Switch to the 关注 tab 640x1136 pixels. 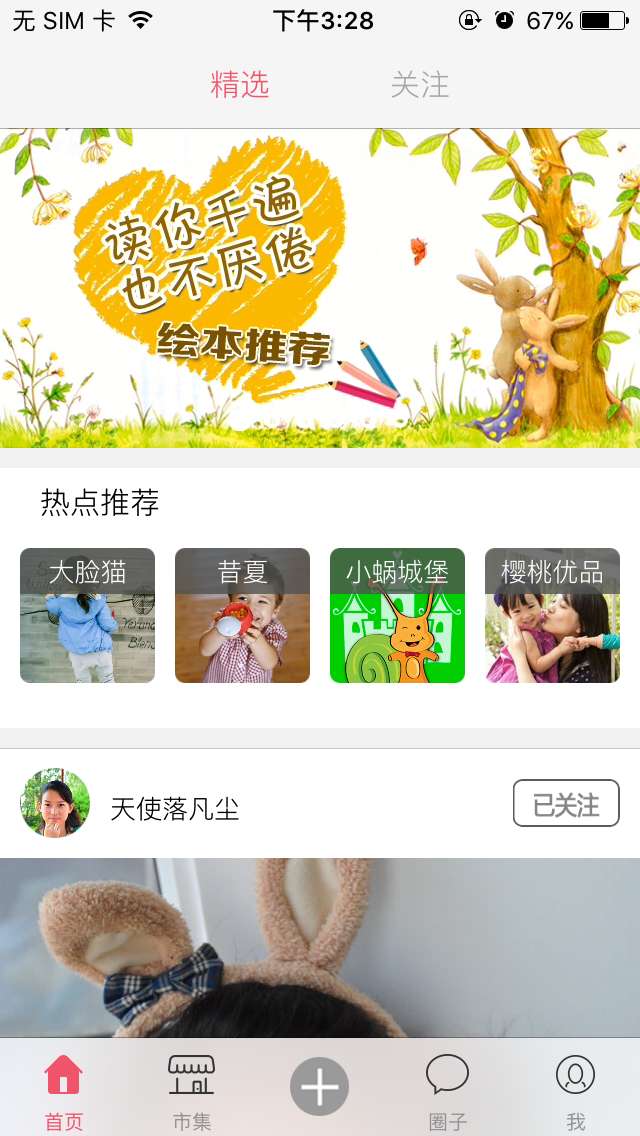(x=420, y=85)
